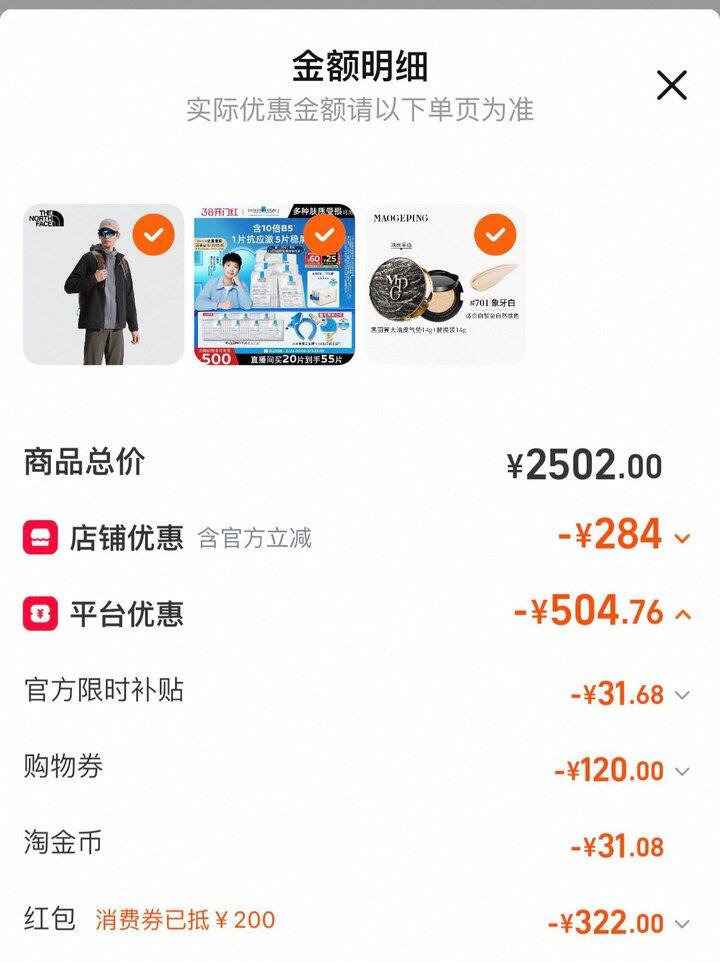
Task: Expand the 红包 red packet details
Action: point(683,923)
